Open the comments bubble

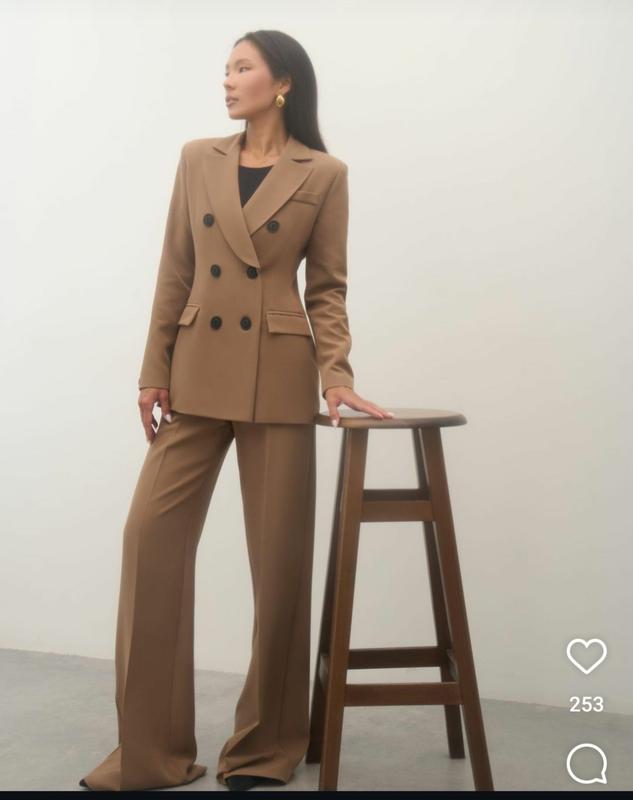tap(586, 764)
